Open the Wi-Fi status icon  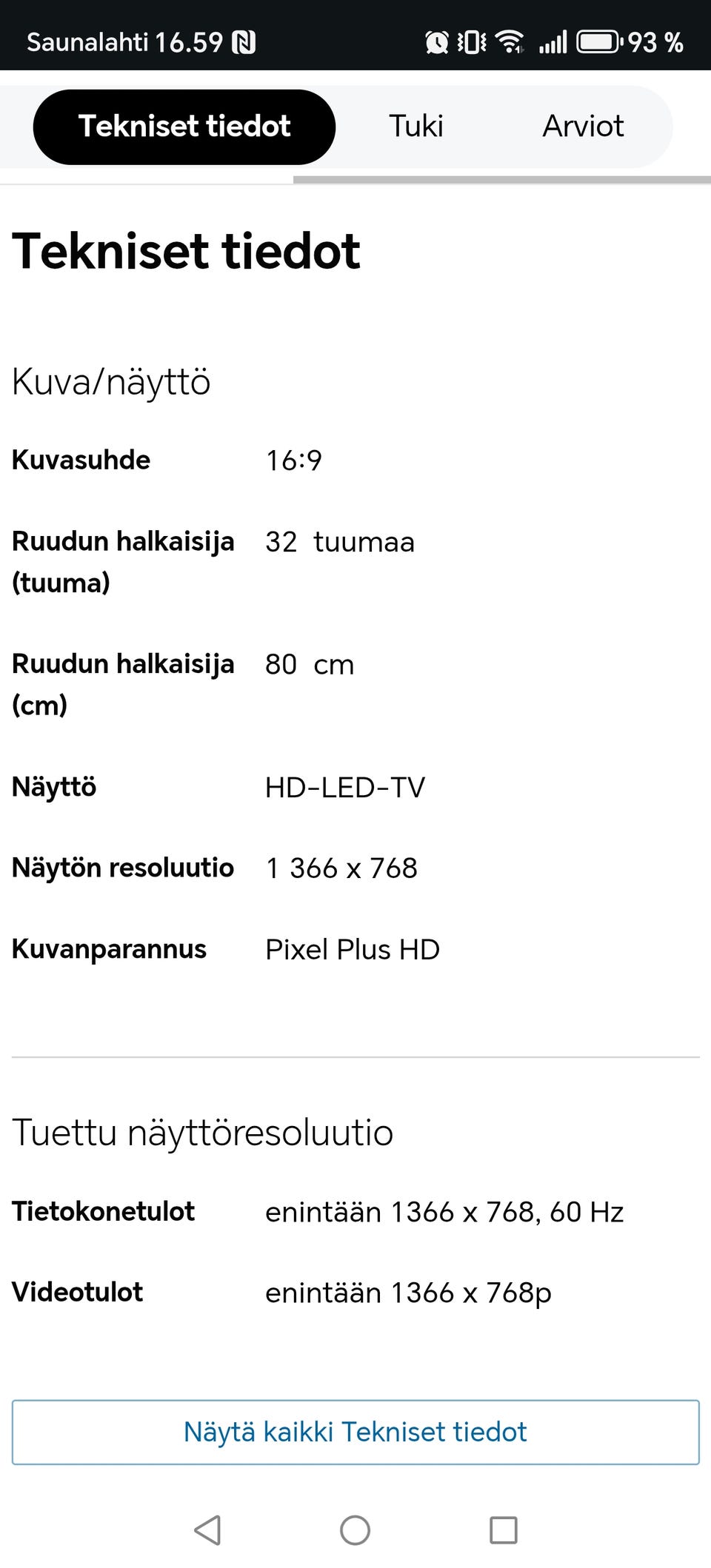pyautogui.click(x=511, y=42)
